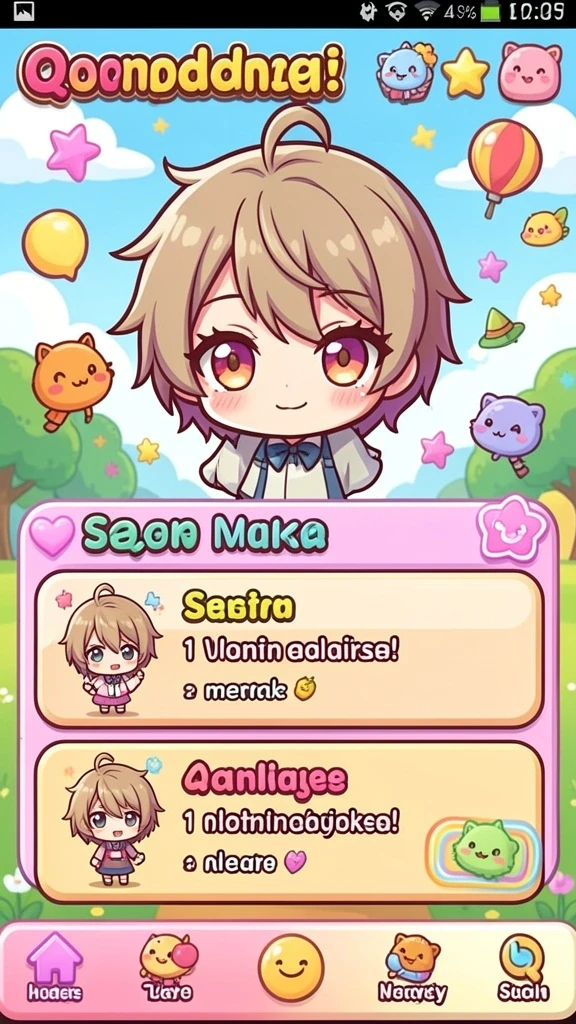Tap the blue cat icon at top
This screenshot has height=1024, width=576.
tap(404, 71)
